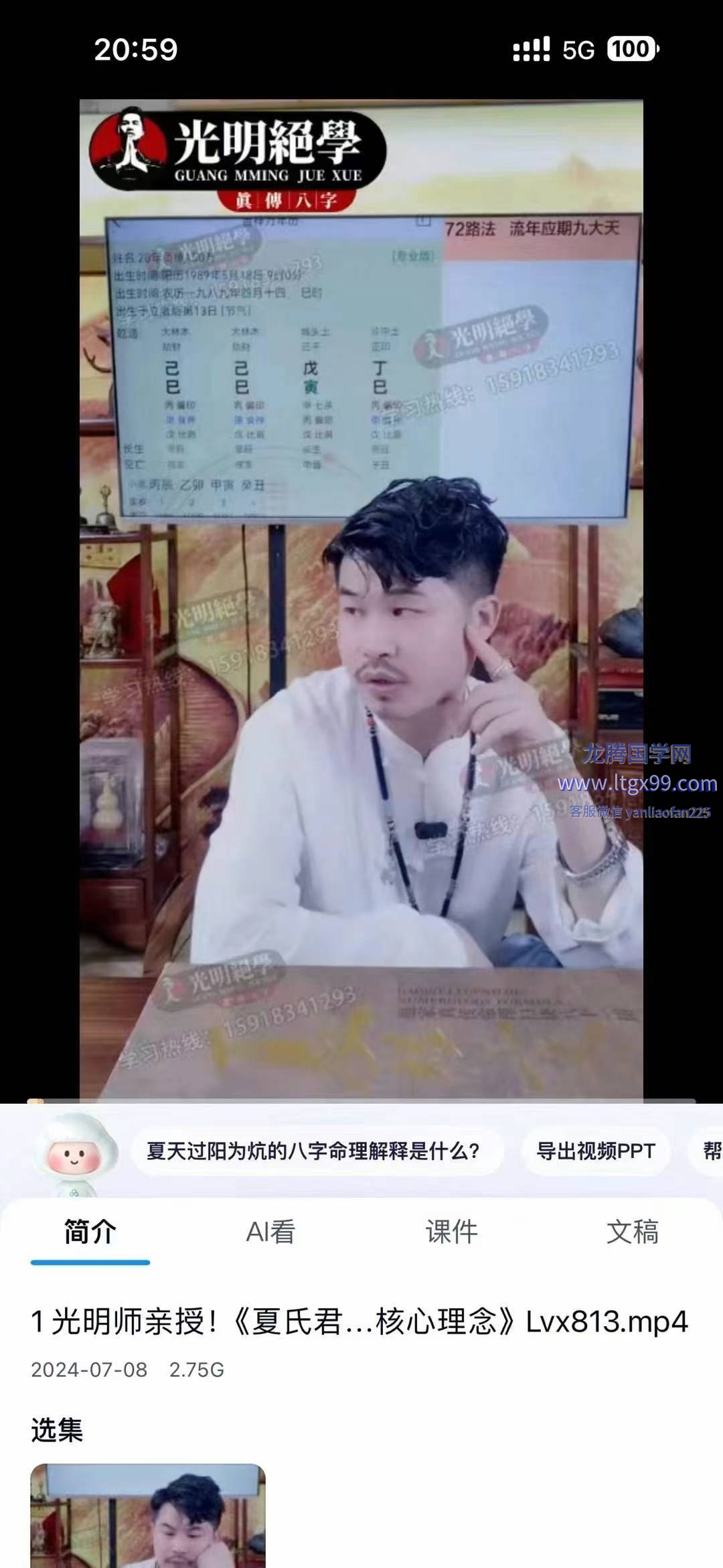Seek on the video progress bar
The width and height of the screenshot is (723, 1568).
(361, 1100)
